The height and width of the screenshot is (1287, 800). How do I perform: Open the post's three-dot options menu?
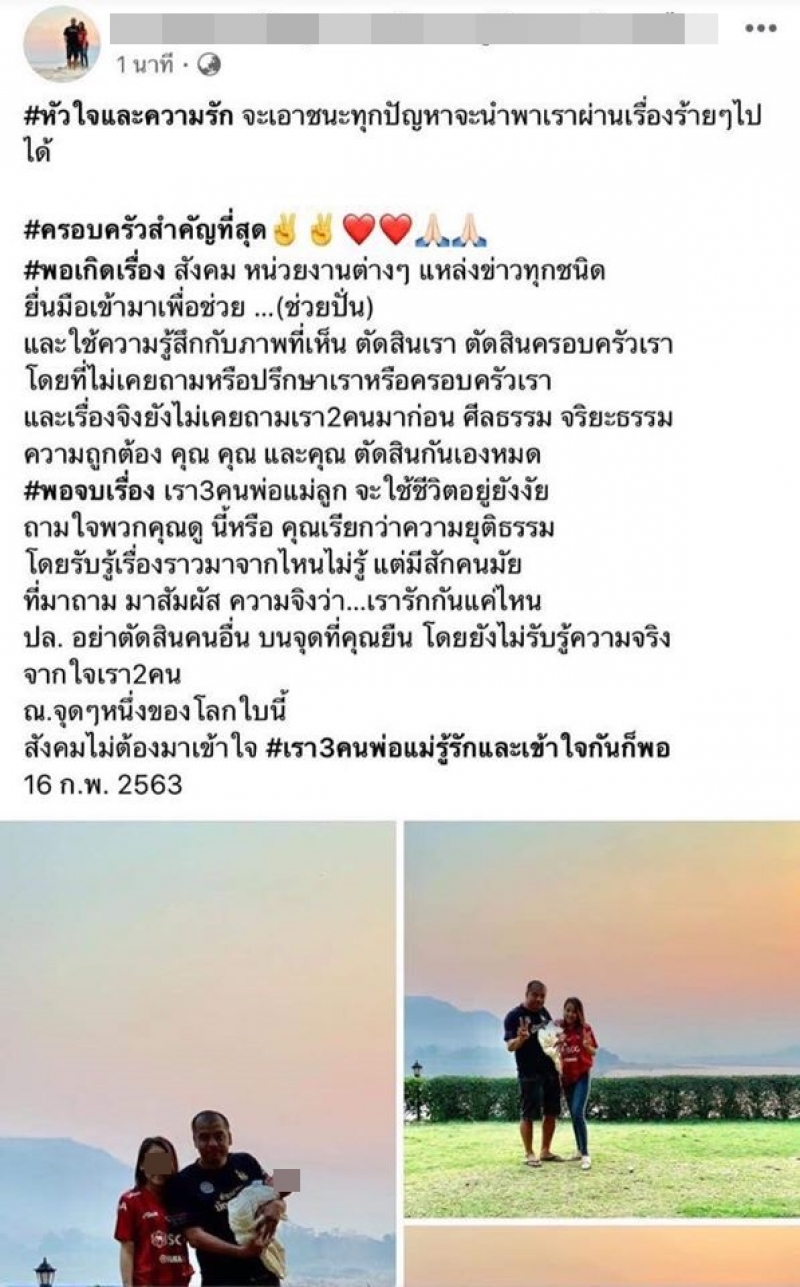pyautogui.click(x=760, y=28)
